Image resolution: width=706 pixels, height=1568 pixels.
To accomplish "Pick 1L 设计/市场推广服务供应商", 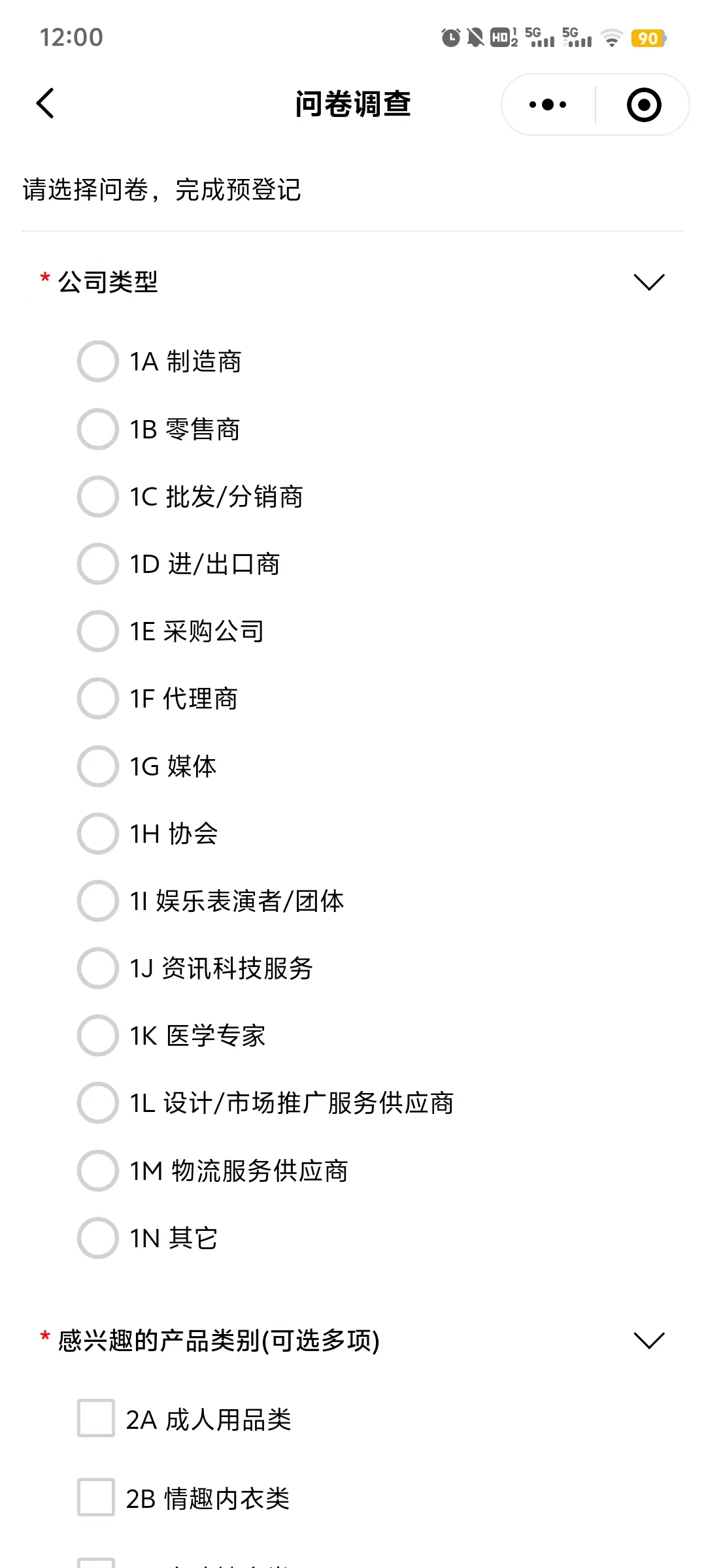I will (98, 1103).
